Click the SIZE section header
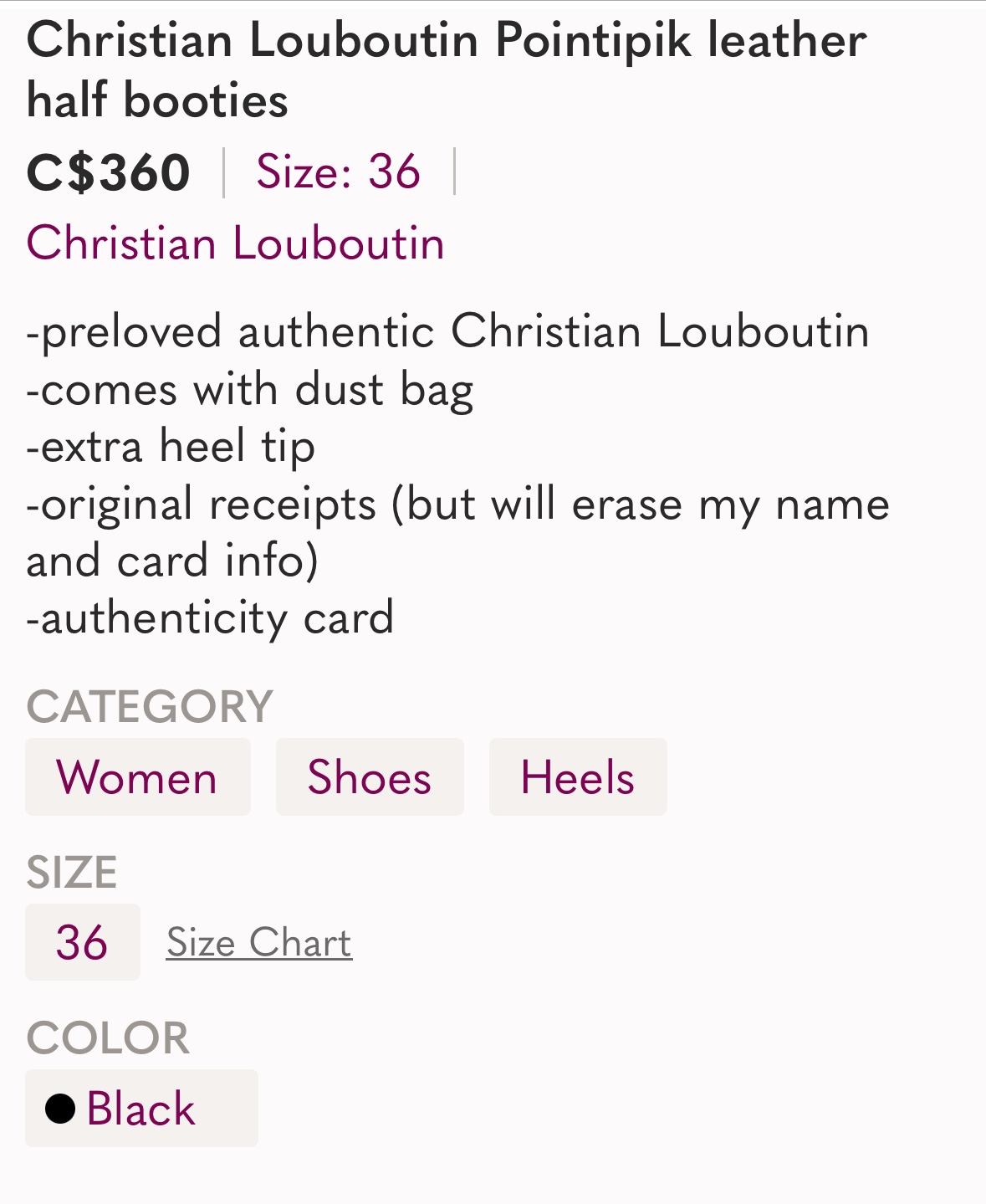Viewport: 986px width, 1204px height. click(72, 872)
